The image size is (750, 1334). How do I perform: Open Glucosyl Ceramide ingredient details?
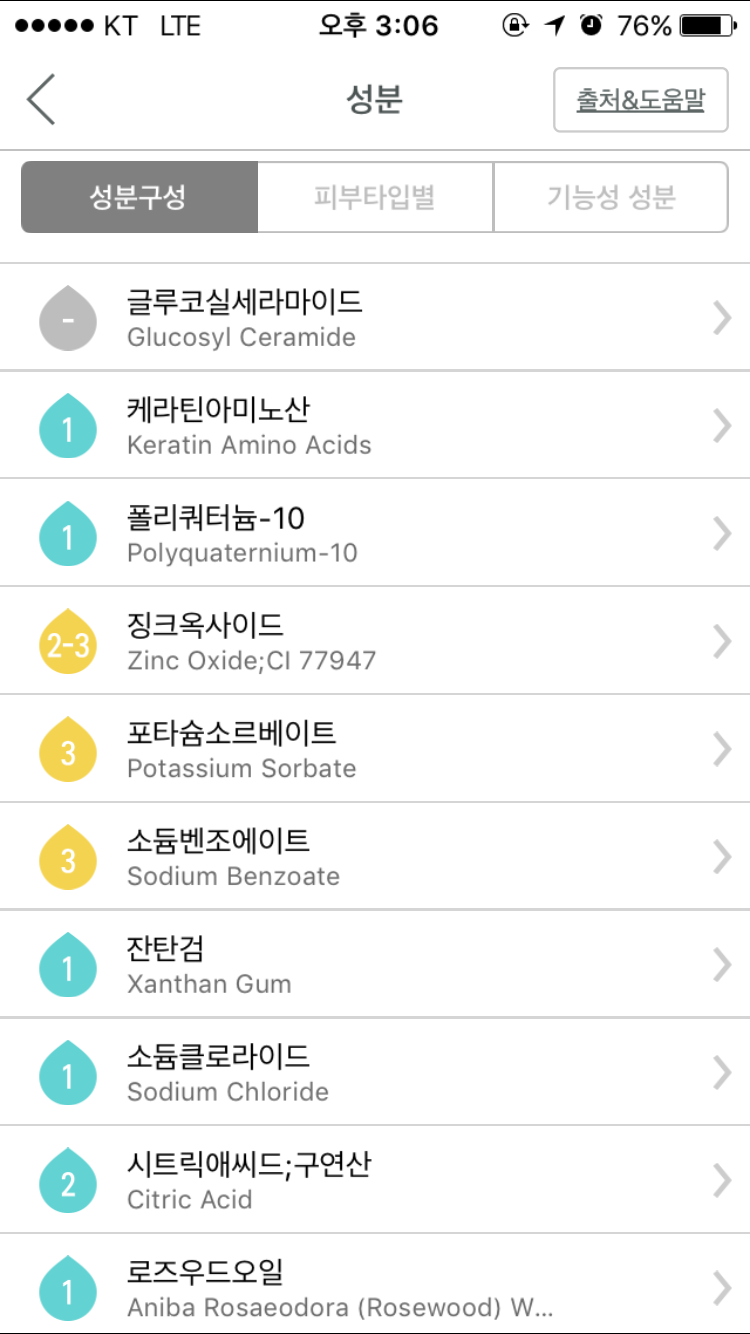point(375,318)
